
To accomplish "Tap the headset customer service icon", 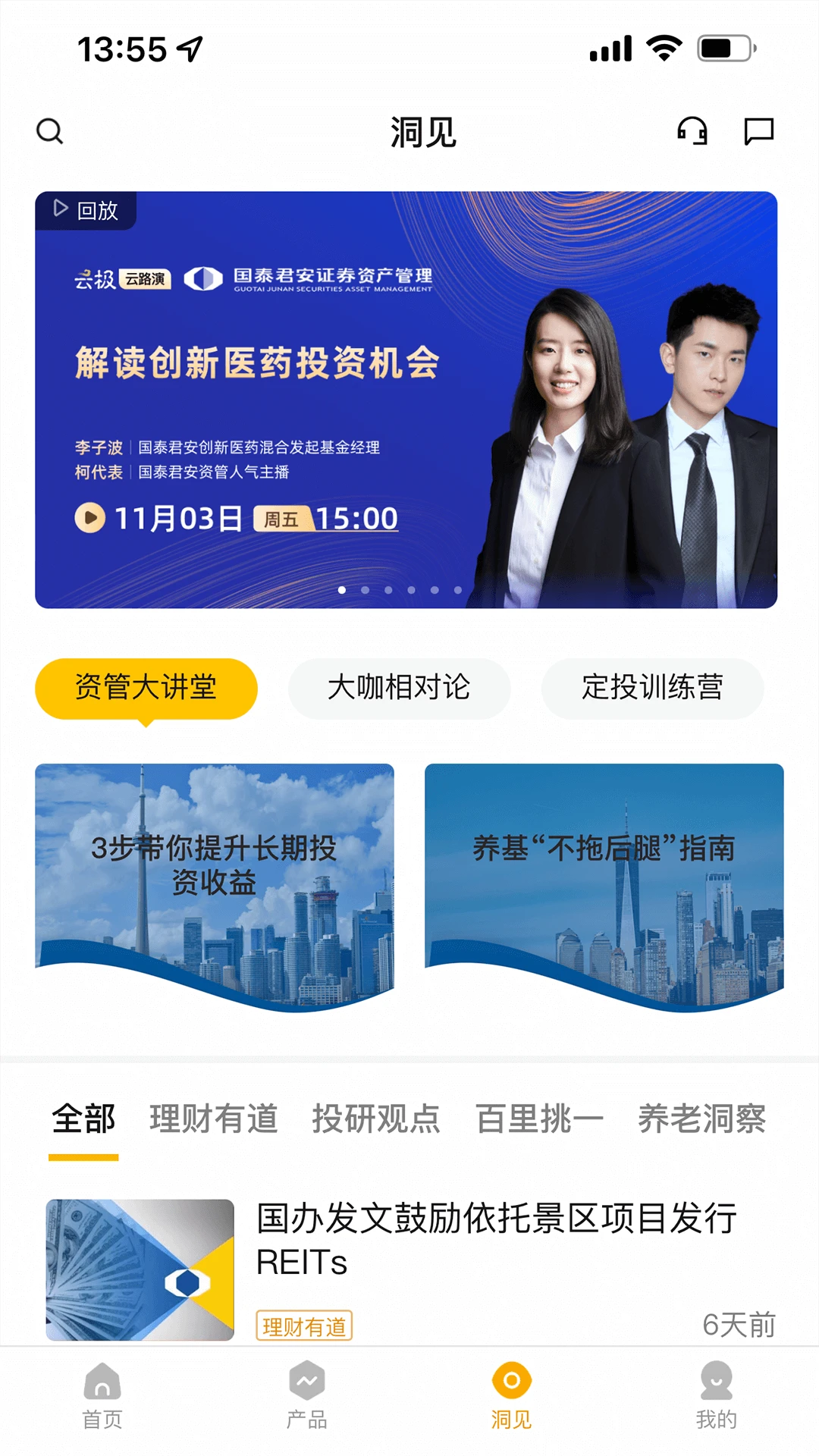I will (692, 130).
